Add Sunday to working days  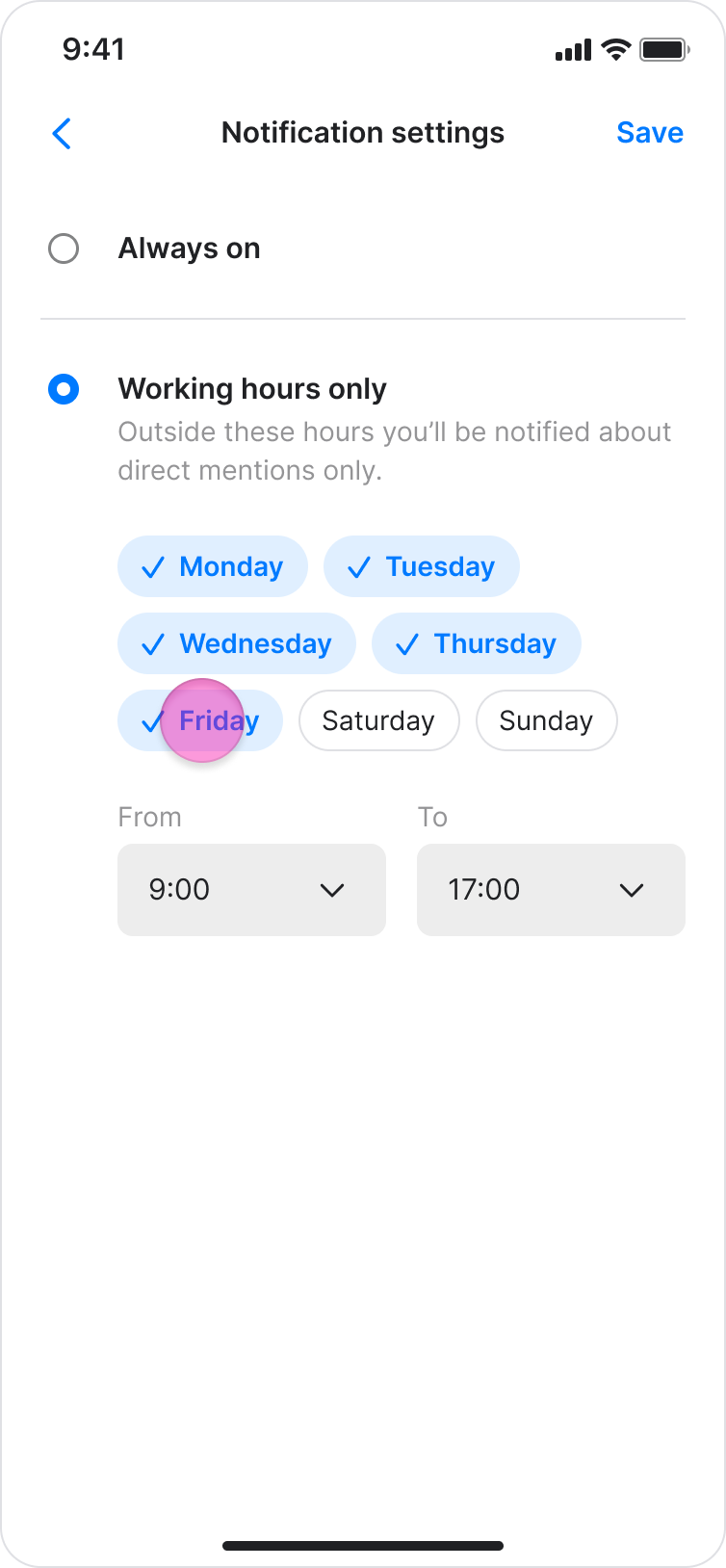click(x=546, y=720)
